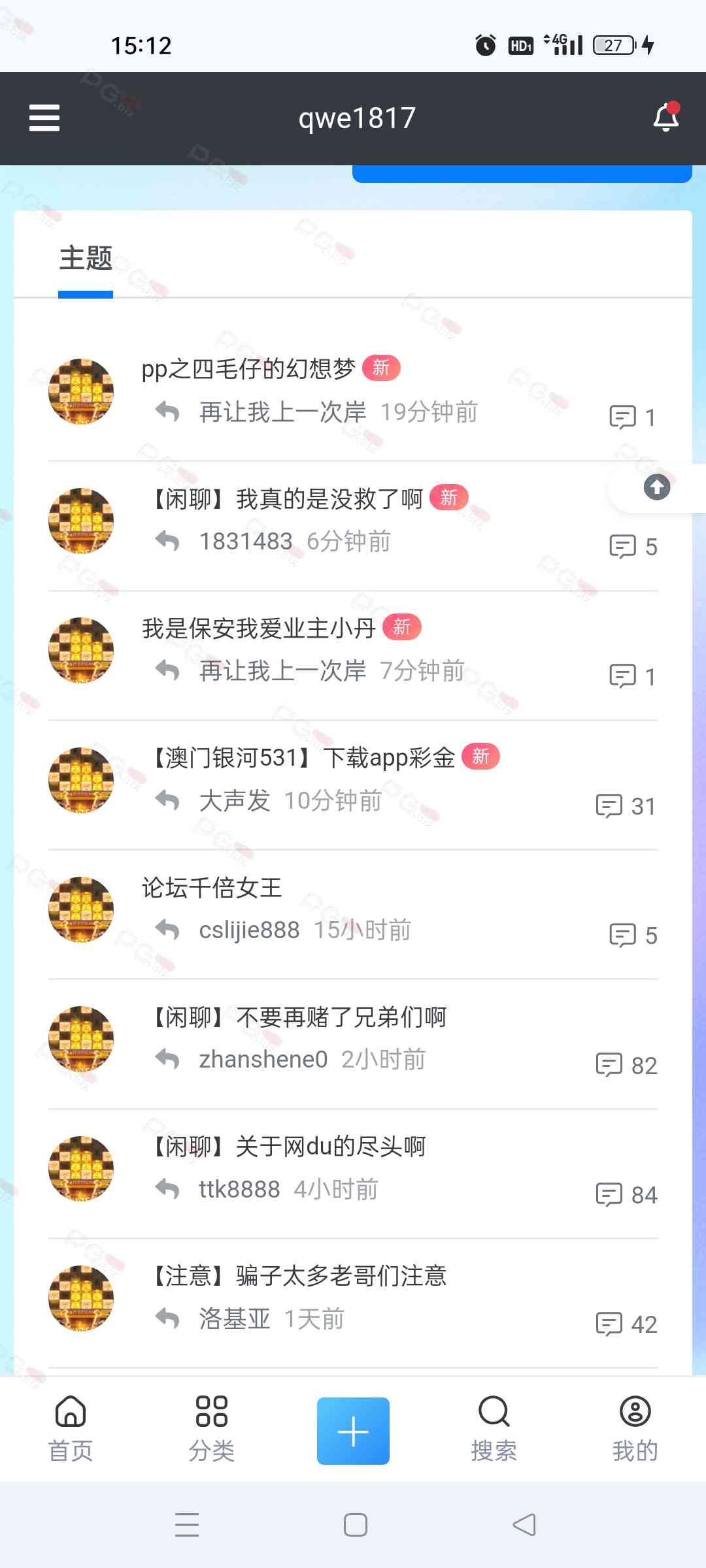Tap the scroll-to-top arrow button

click(657, 487)
